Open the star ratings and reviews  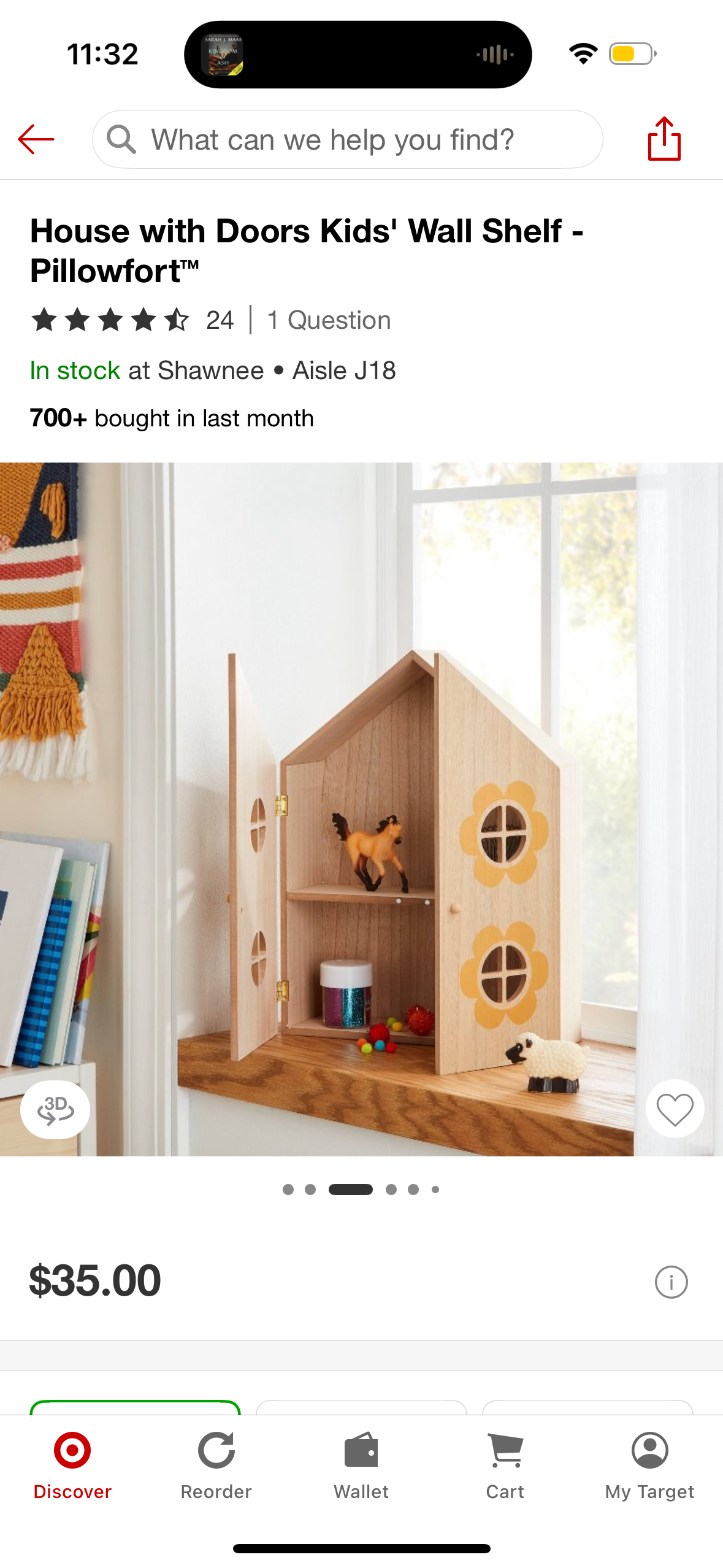(132, 320)
